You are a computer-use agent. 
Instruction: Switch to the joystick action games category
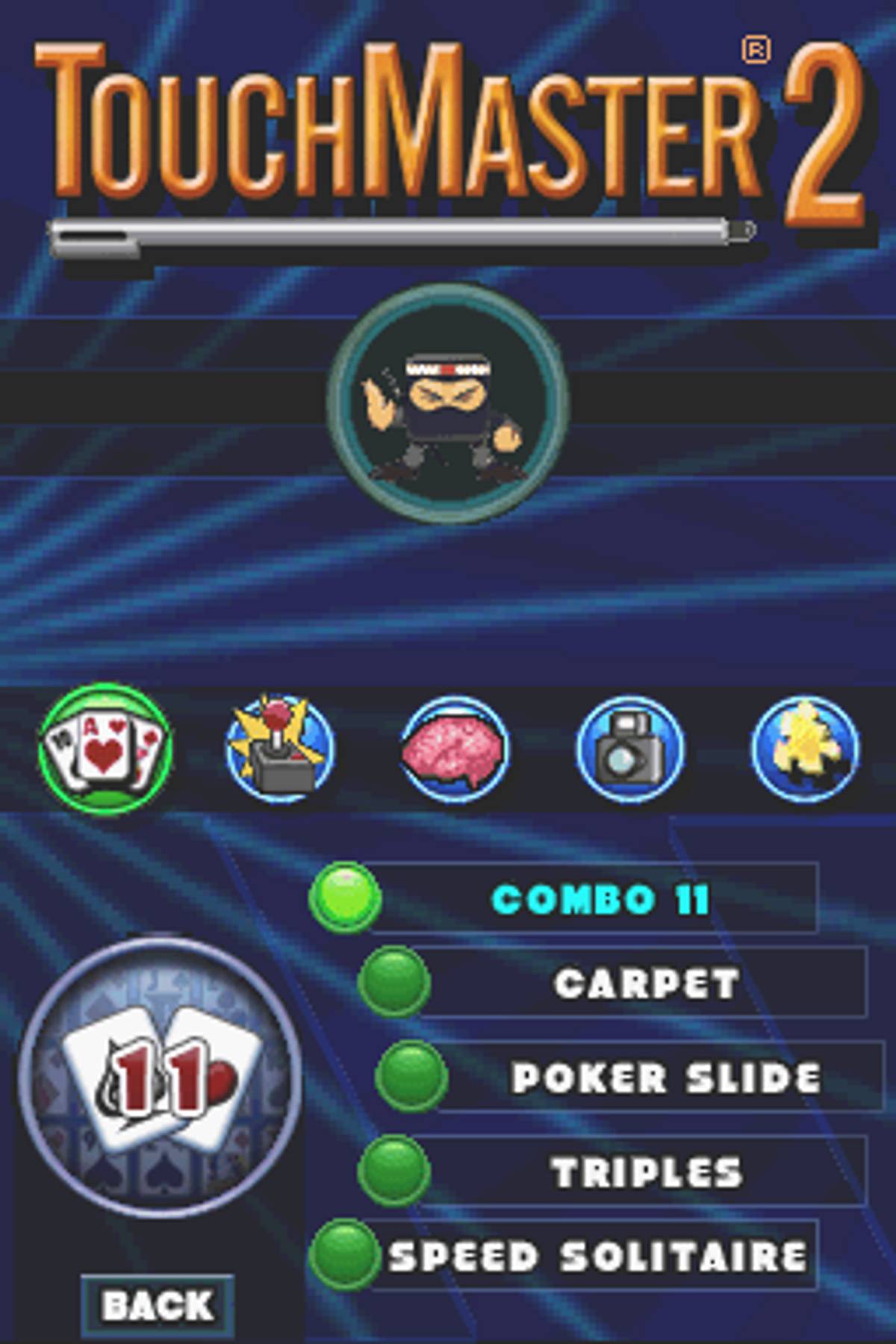point(280,748)
